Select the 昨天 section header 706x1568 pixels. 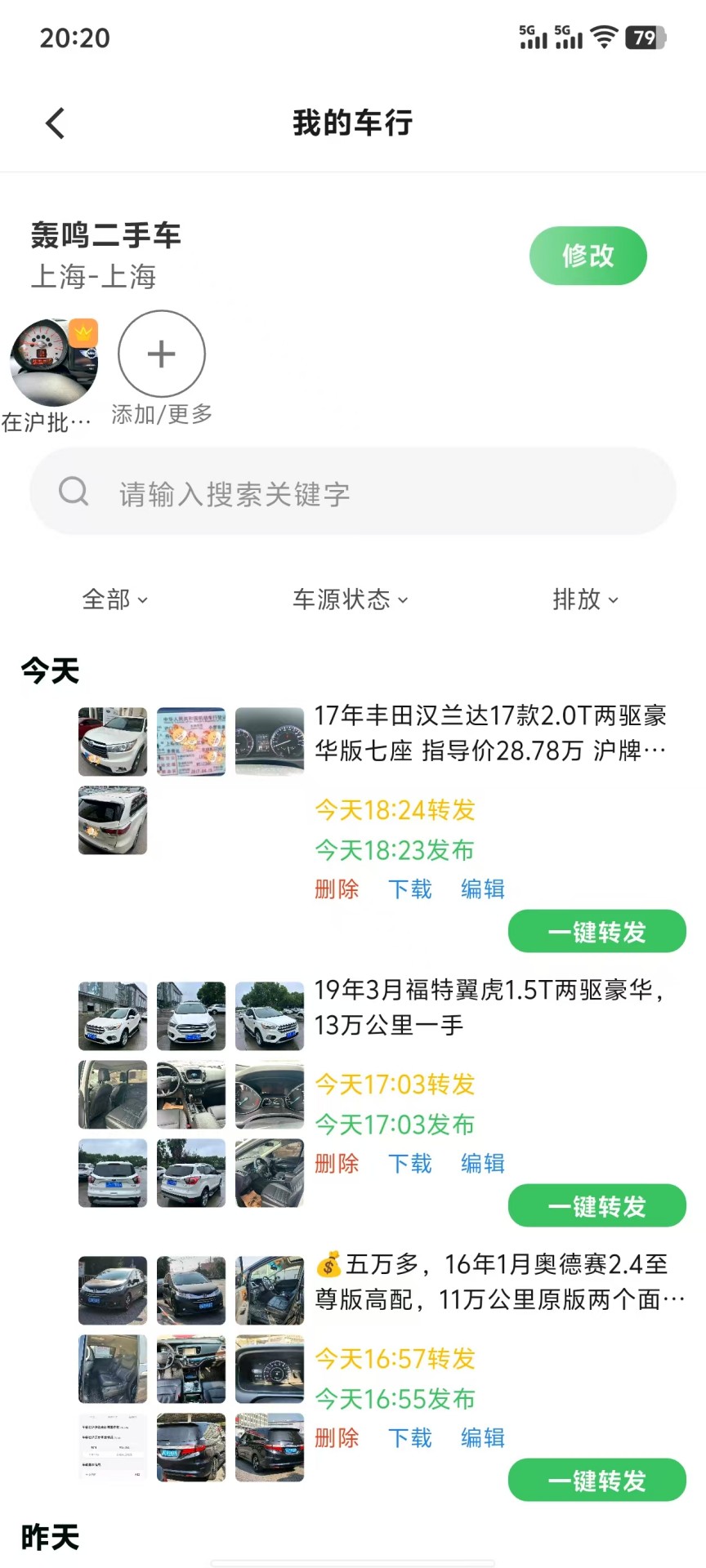(49, 1537)
